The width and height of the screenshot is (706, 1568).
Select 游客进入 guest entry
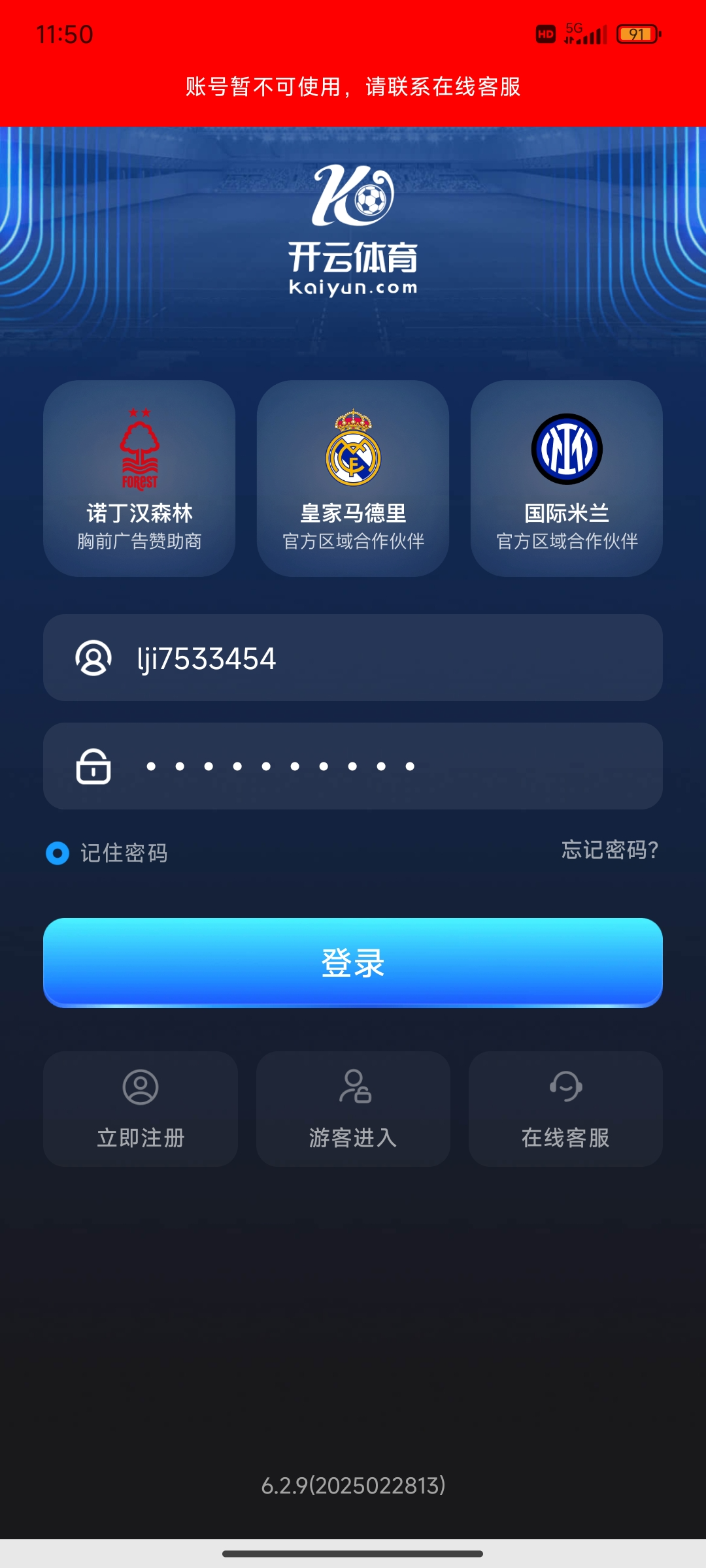pos(353,1109)
